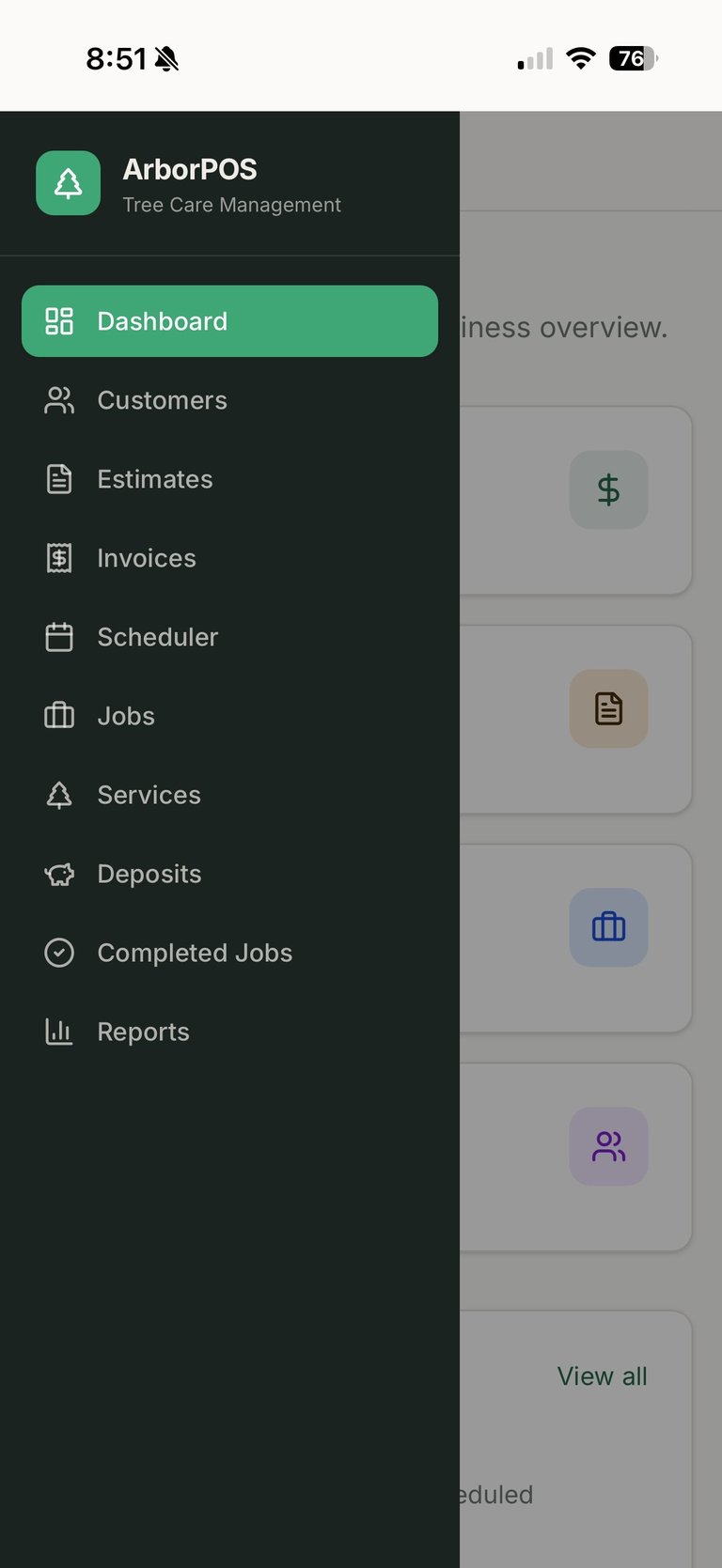Select the Dashboard grid icon

(59, 321)
